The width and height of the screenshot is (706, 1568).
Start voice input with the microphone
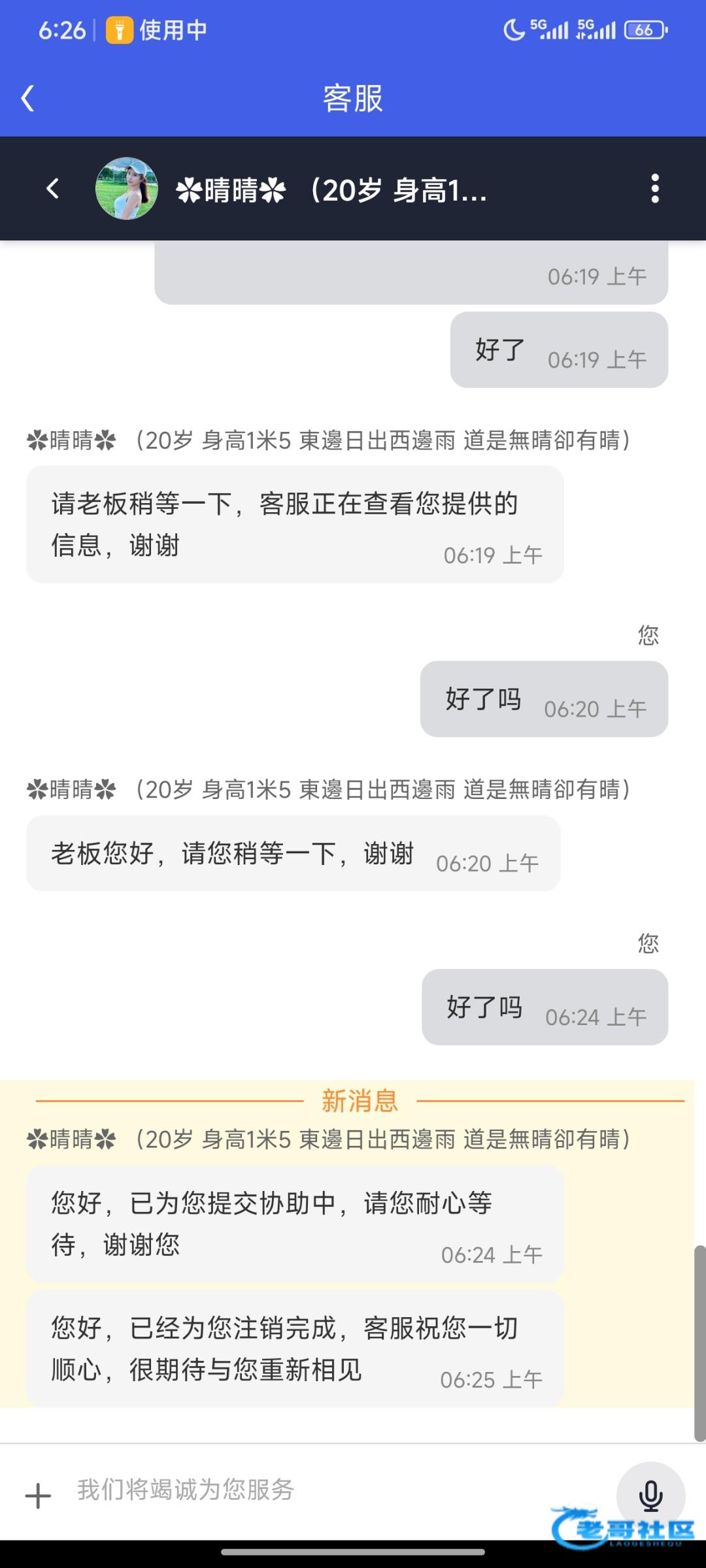click(650, 1495)
